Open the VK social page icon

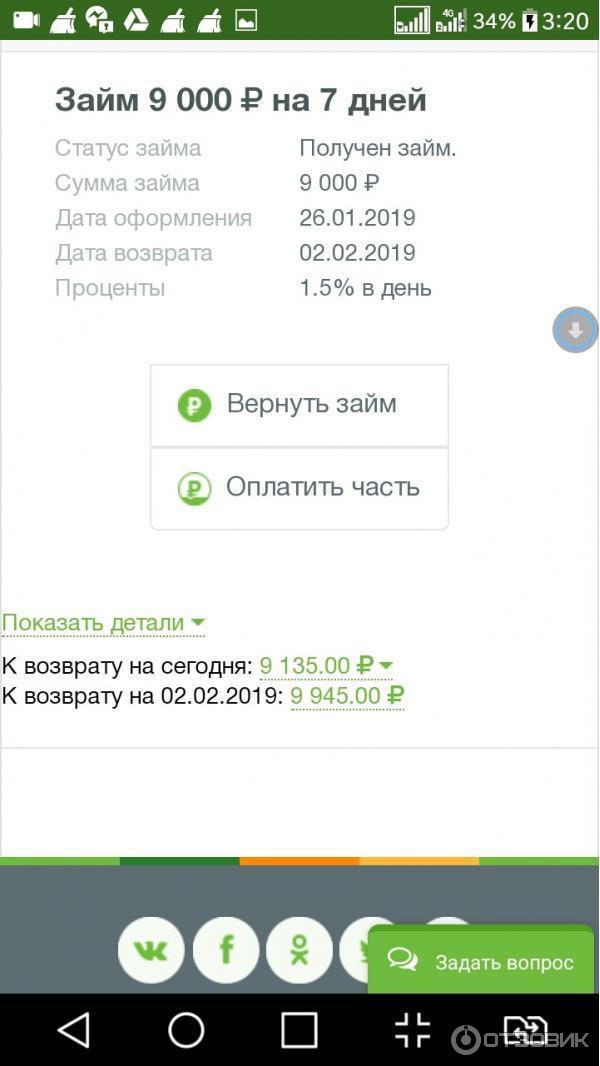click(x=151, y=950)
